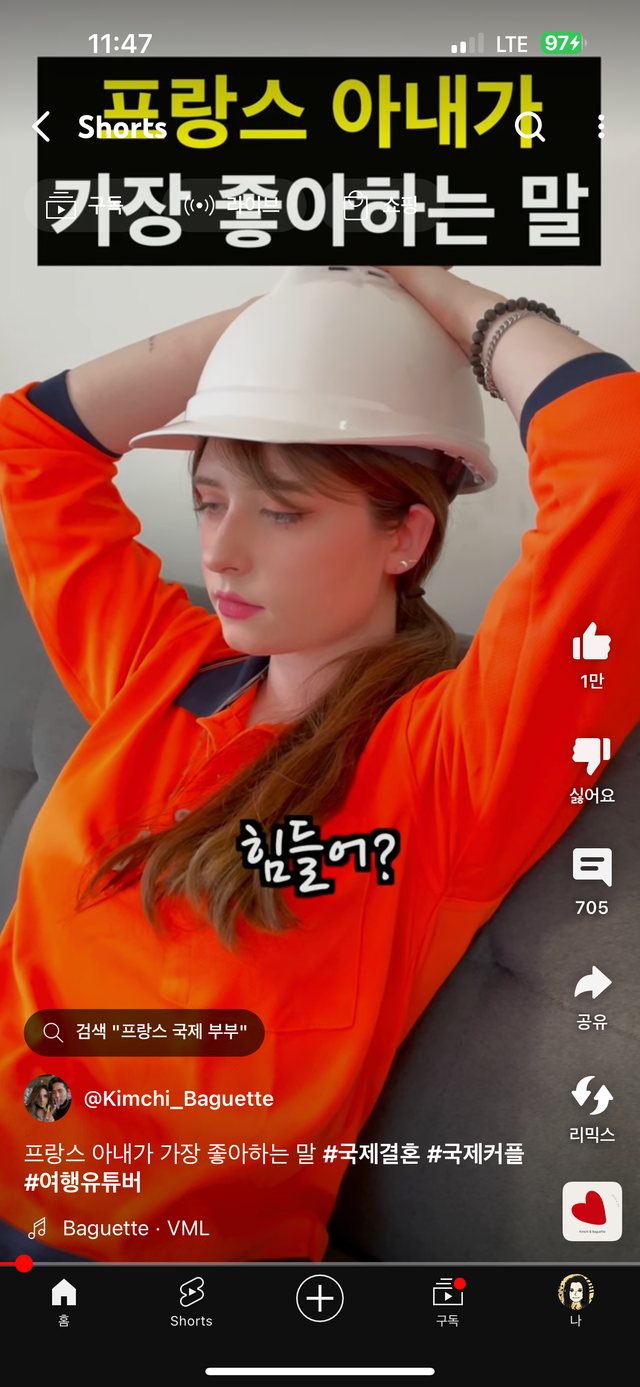
Task: Search "프랑스 국제 부부" chip
Action: pos(144,1032)
